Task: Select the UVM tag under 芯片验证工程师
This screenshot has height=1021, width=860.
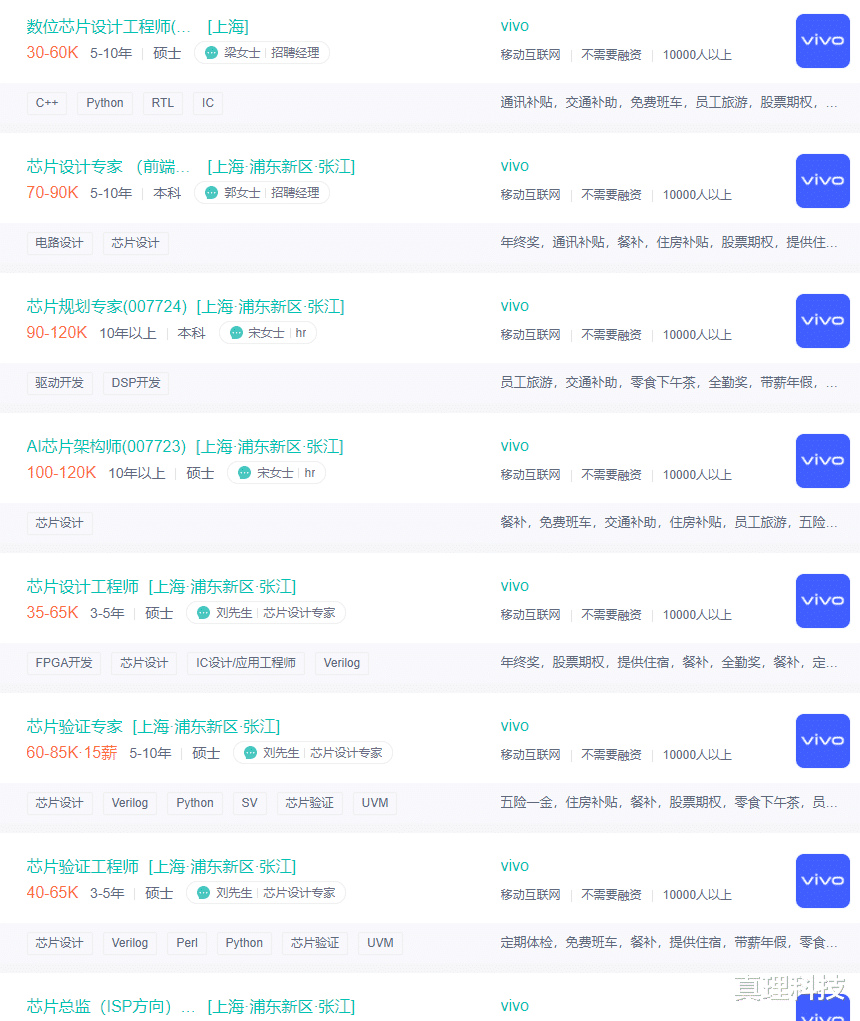Action: tap(379, 942)
